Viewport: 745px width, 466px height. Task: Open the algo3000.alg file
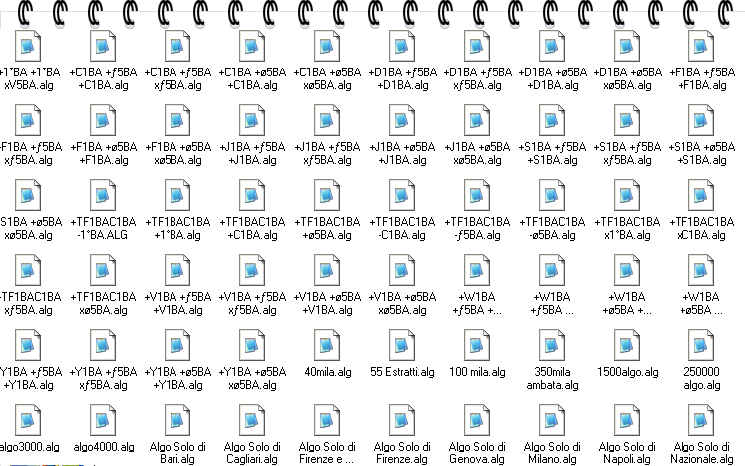click(28, 421)
